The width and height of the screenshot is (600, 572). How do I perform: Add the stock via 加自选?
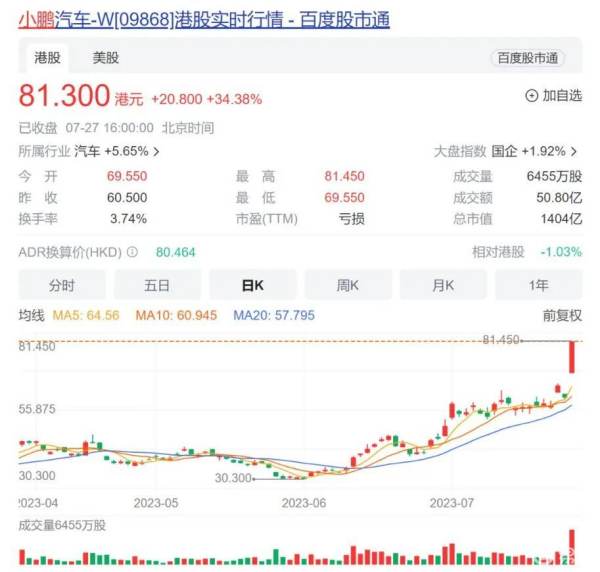(553, 96)
